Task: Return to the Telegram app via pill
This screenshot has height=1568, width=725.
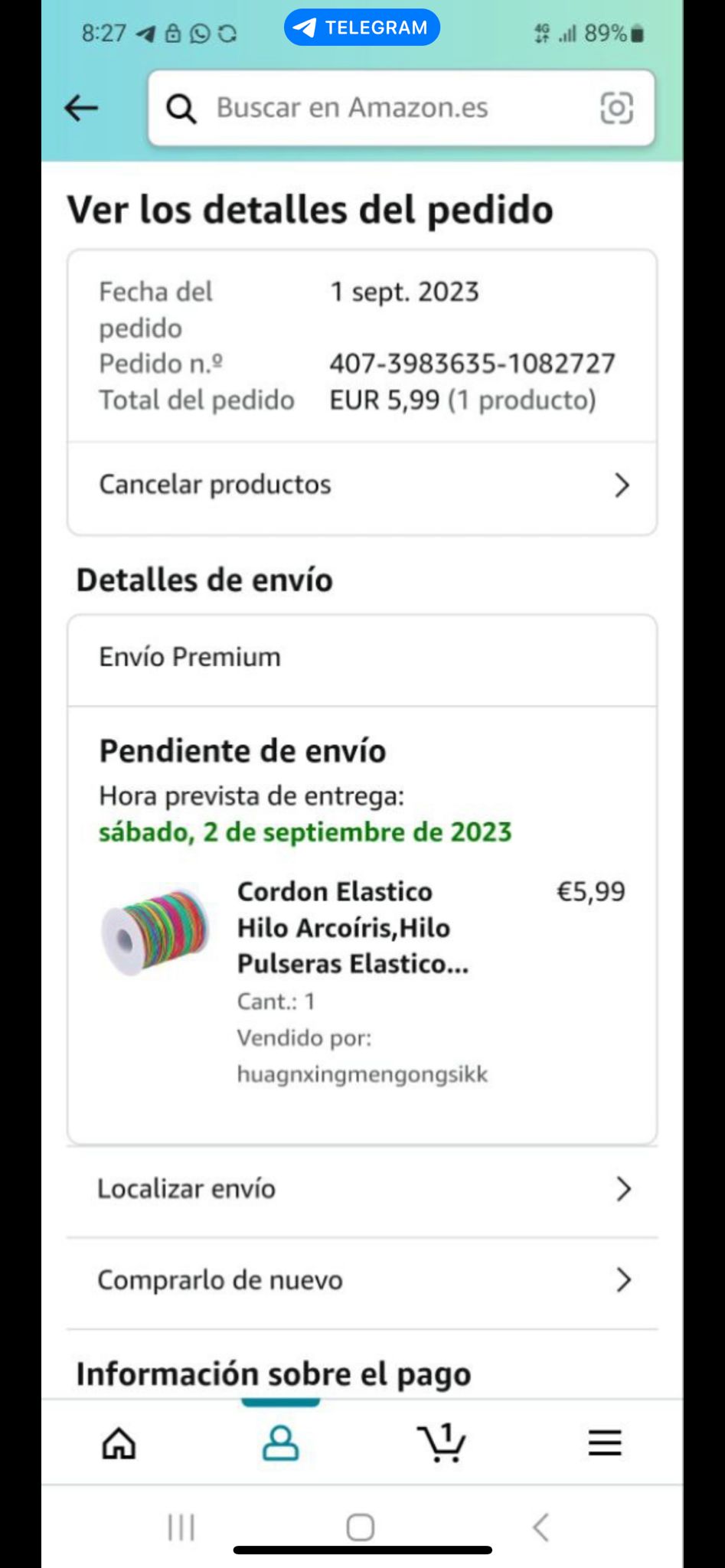Action: pyautogui.click(x=362, y=28)
